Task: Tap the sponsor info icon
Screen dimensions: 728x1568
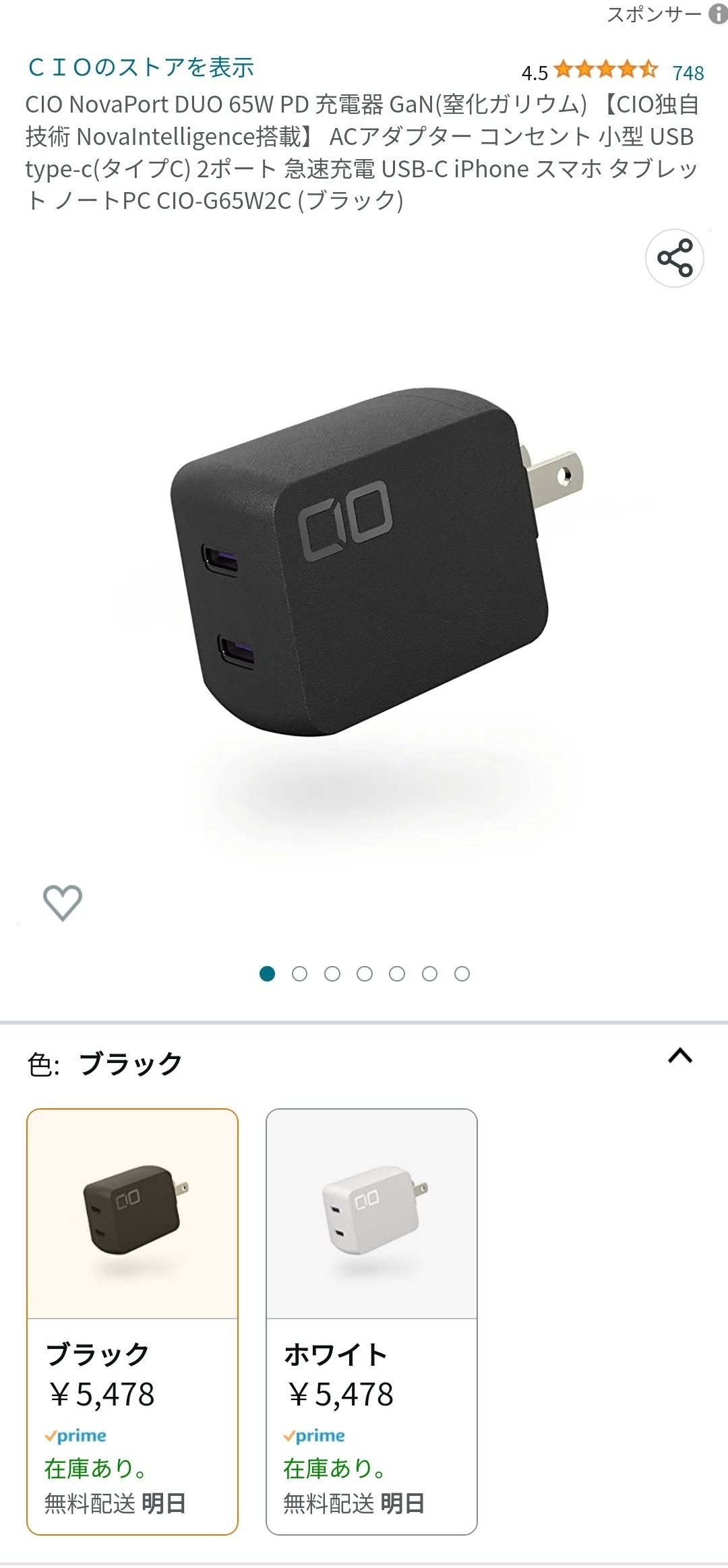Action: point(717,15)
